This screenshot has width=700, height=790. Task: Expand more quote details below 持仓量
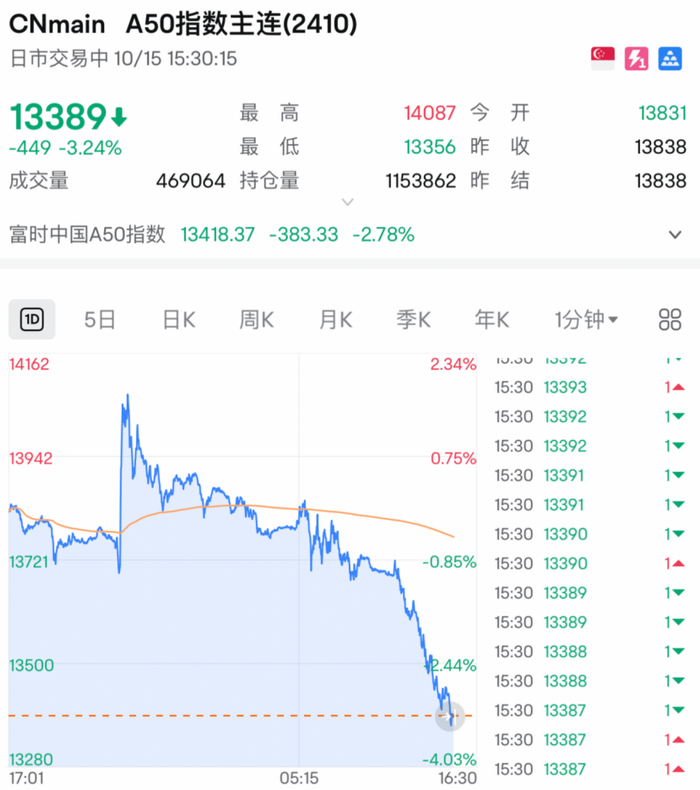tap(348, 202)
